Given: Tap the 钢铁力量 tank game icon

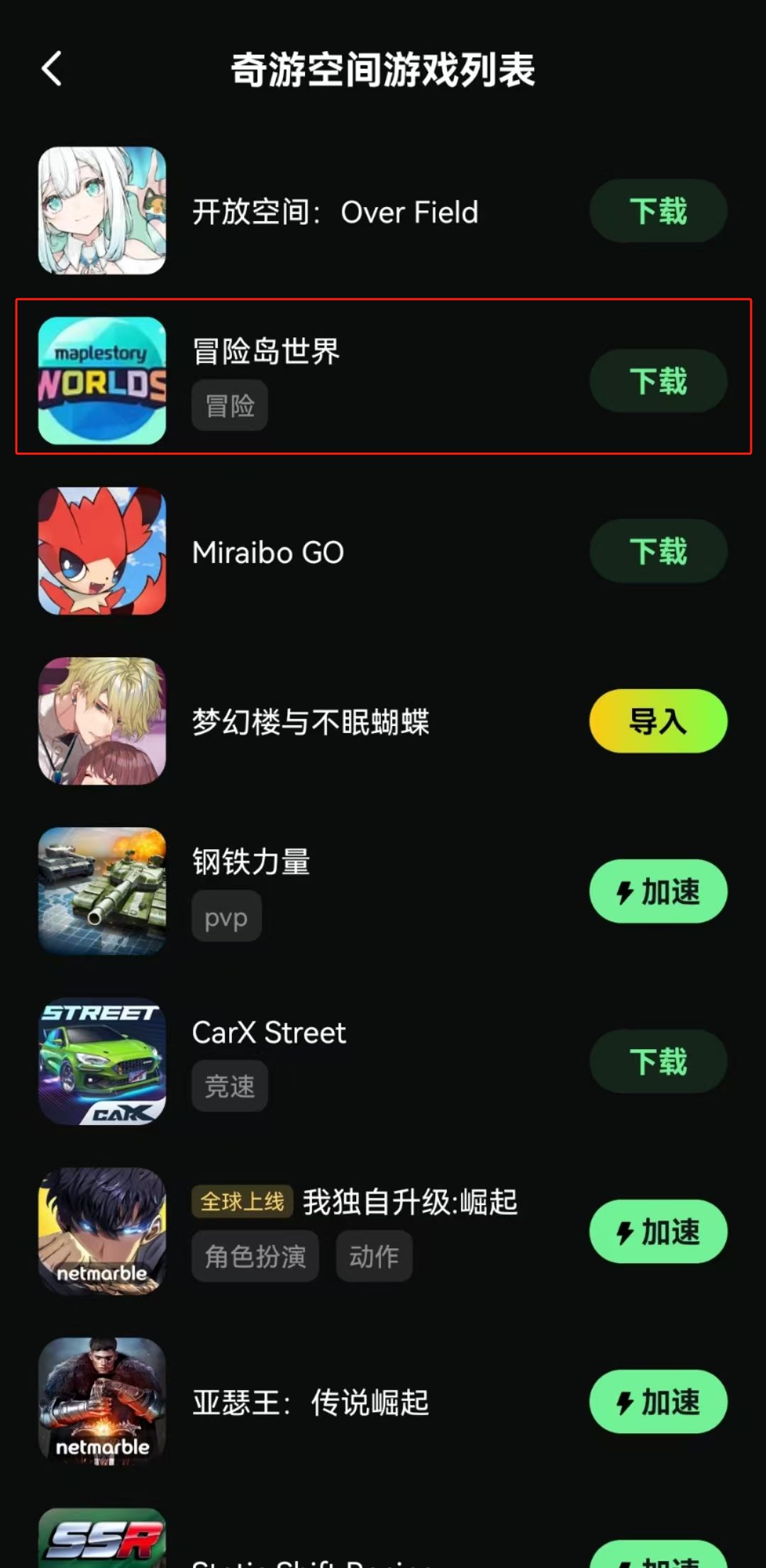Looking at the screenshot, I should 102,892.
